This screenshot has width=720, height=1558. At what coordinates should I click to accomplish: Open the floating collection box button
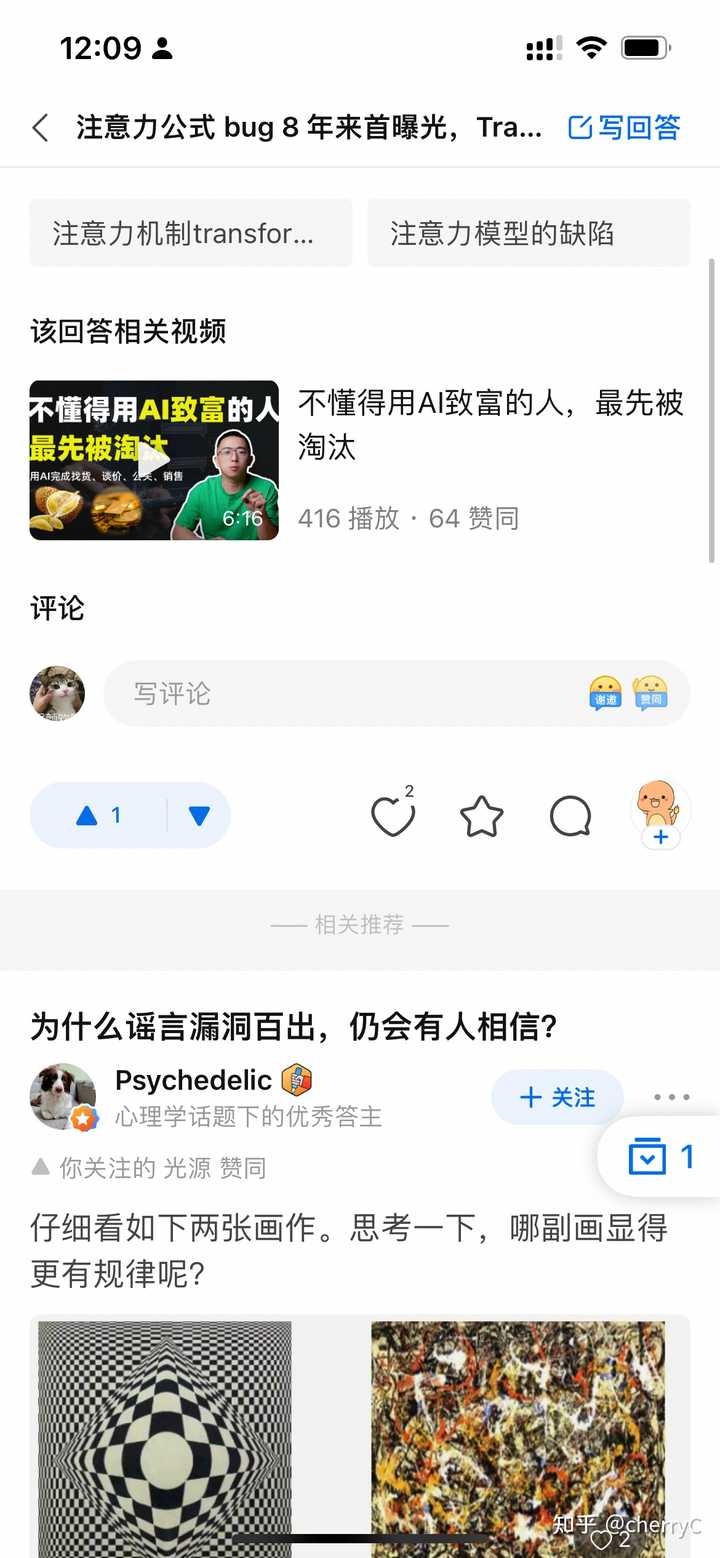(660, 1157)
